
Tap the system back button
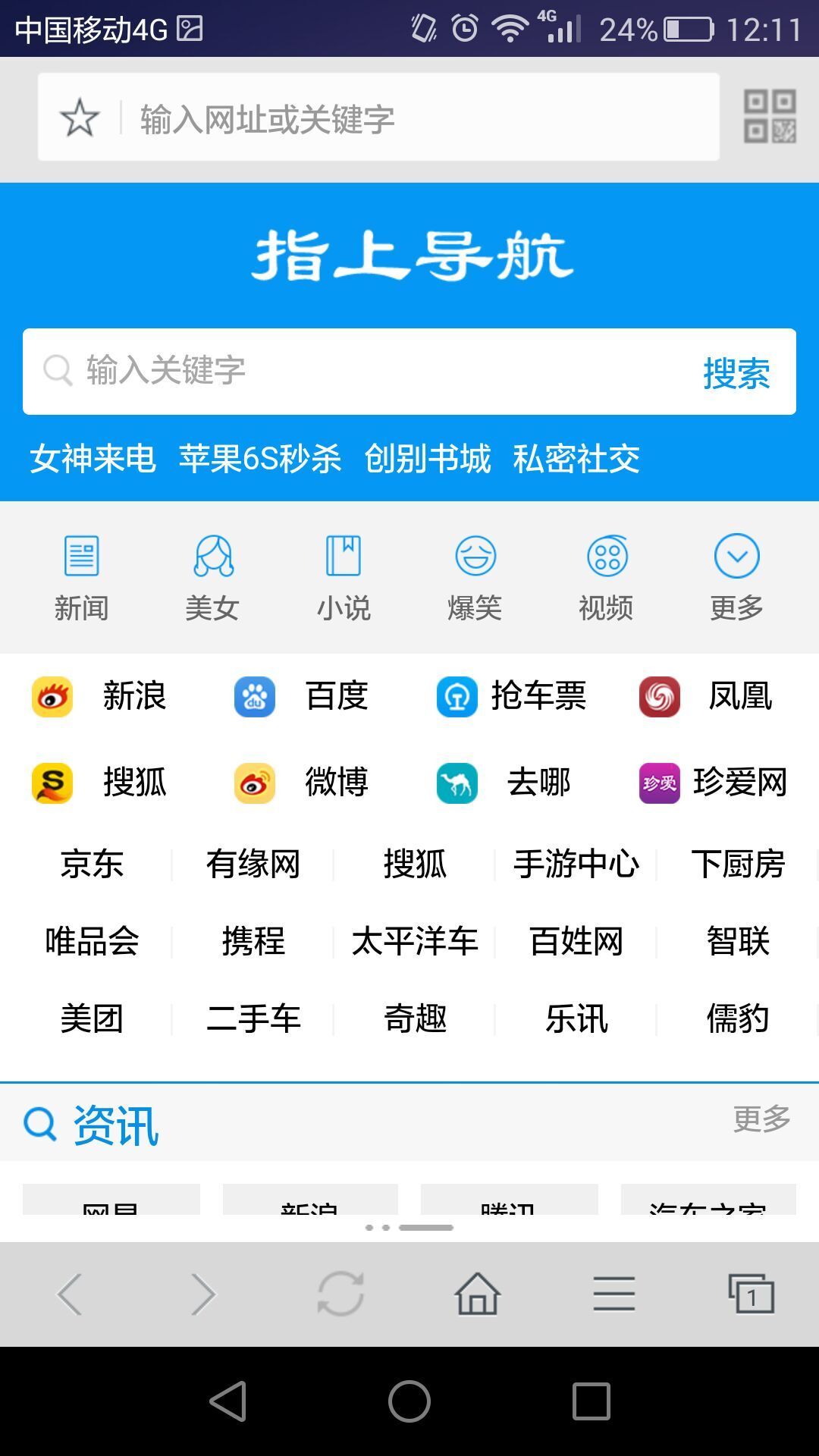pos(228,1401)
